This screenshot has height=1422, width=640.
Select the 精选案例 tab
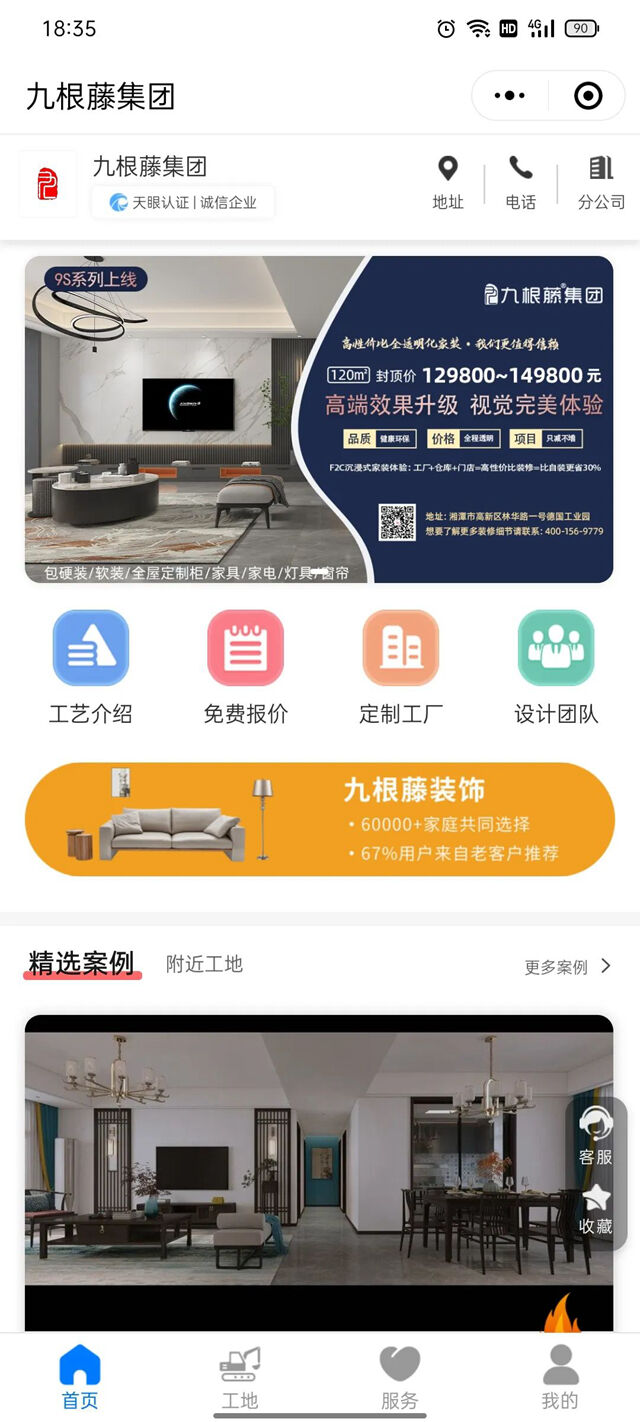click(x=81, y=964)
